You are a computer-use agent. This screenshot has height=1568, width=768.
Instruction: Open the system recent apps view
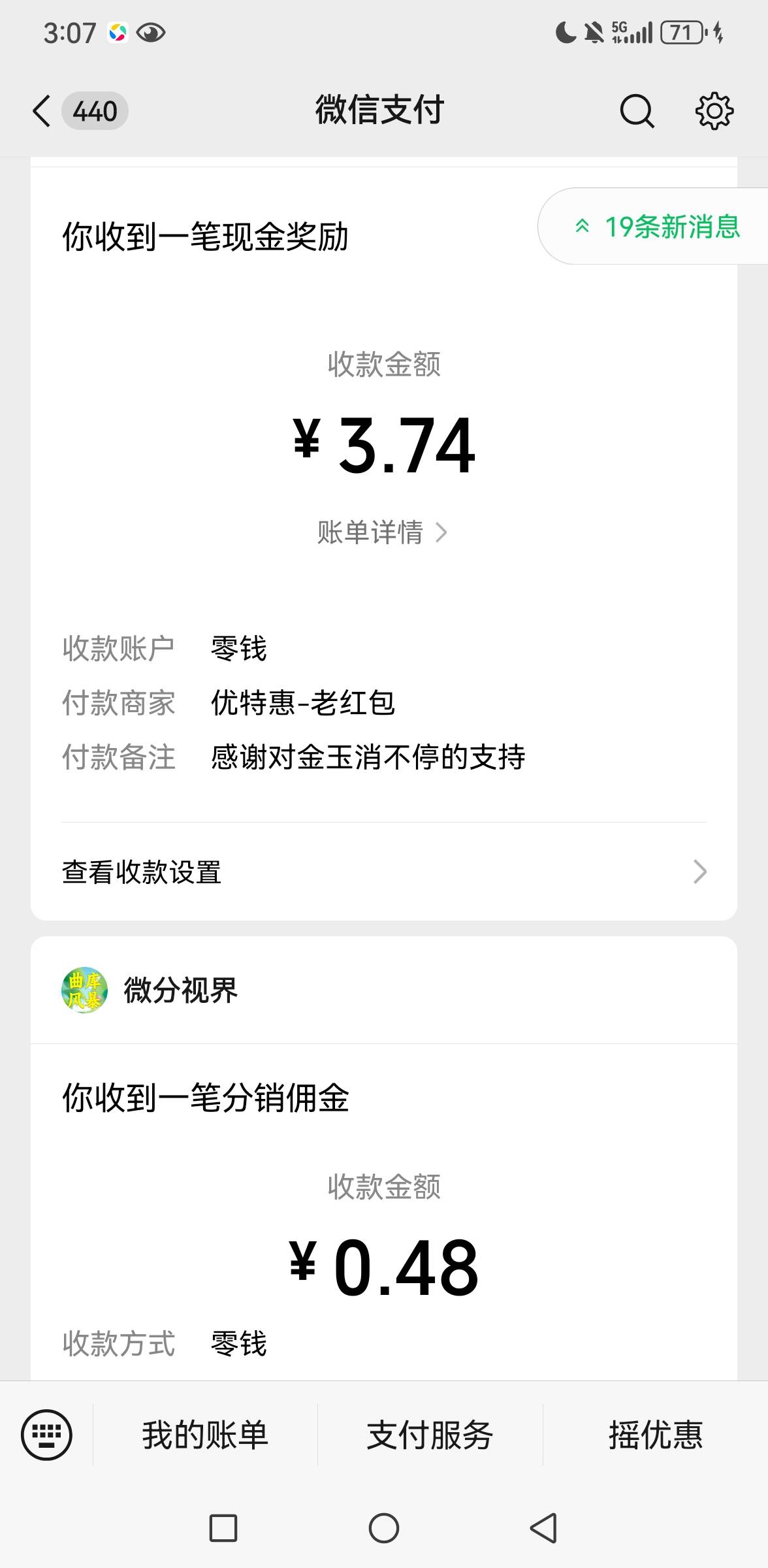[x=223, y=1528]
